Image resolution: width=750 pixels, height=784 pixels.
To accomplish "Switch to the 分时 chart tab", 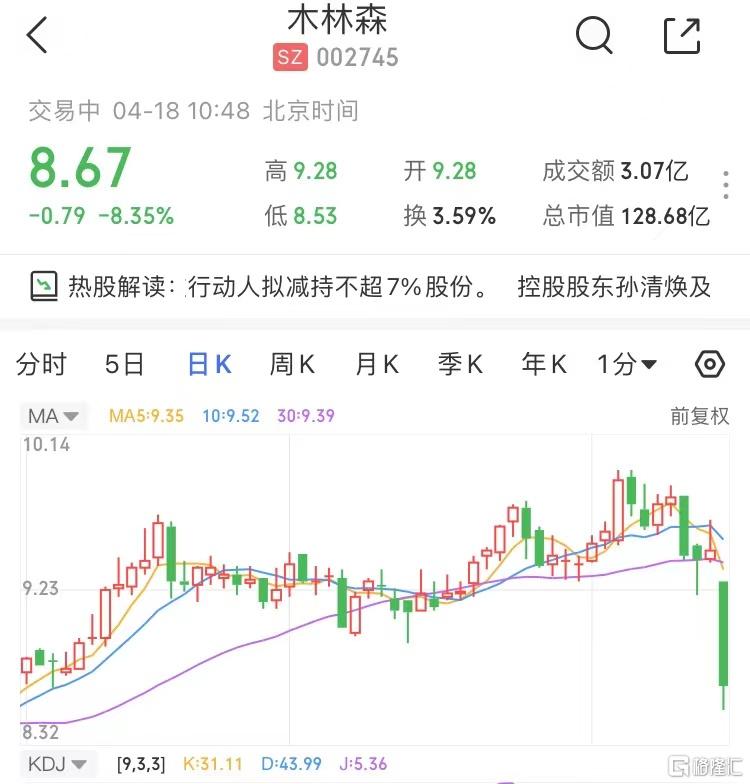I will (41, 365).
